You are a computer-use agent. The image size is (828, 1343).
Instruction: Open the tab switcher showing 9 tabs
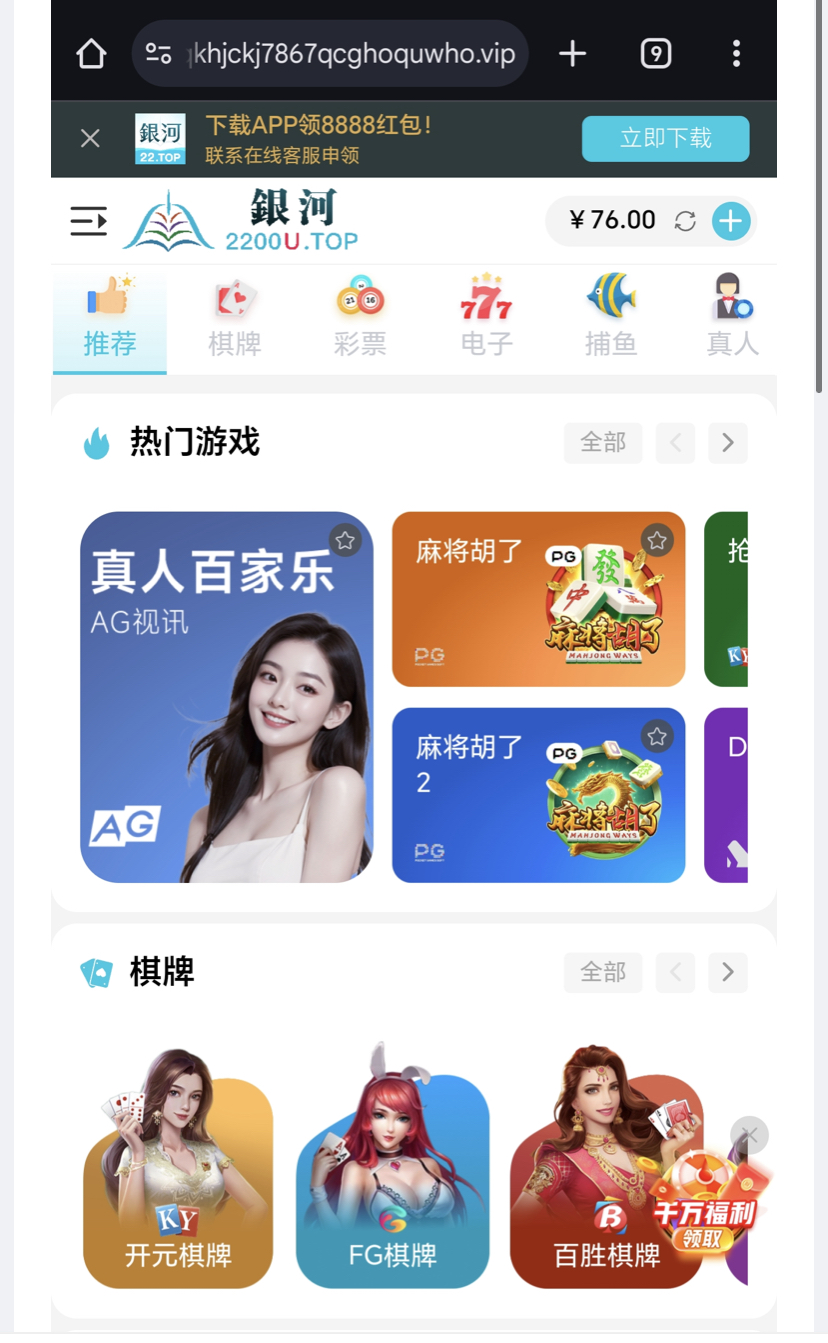(x=655, y=54)
